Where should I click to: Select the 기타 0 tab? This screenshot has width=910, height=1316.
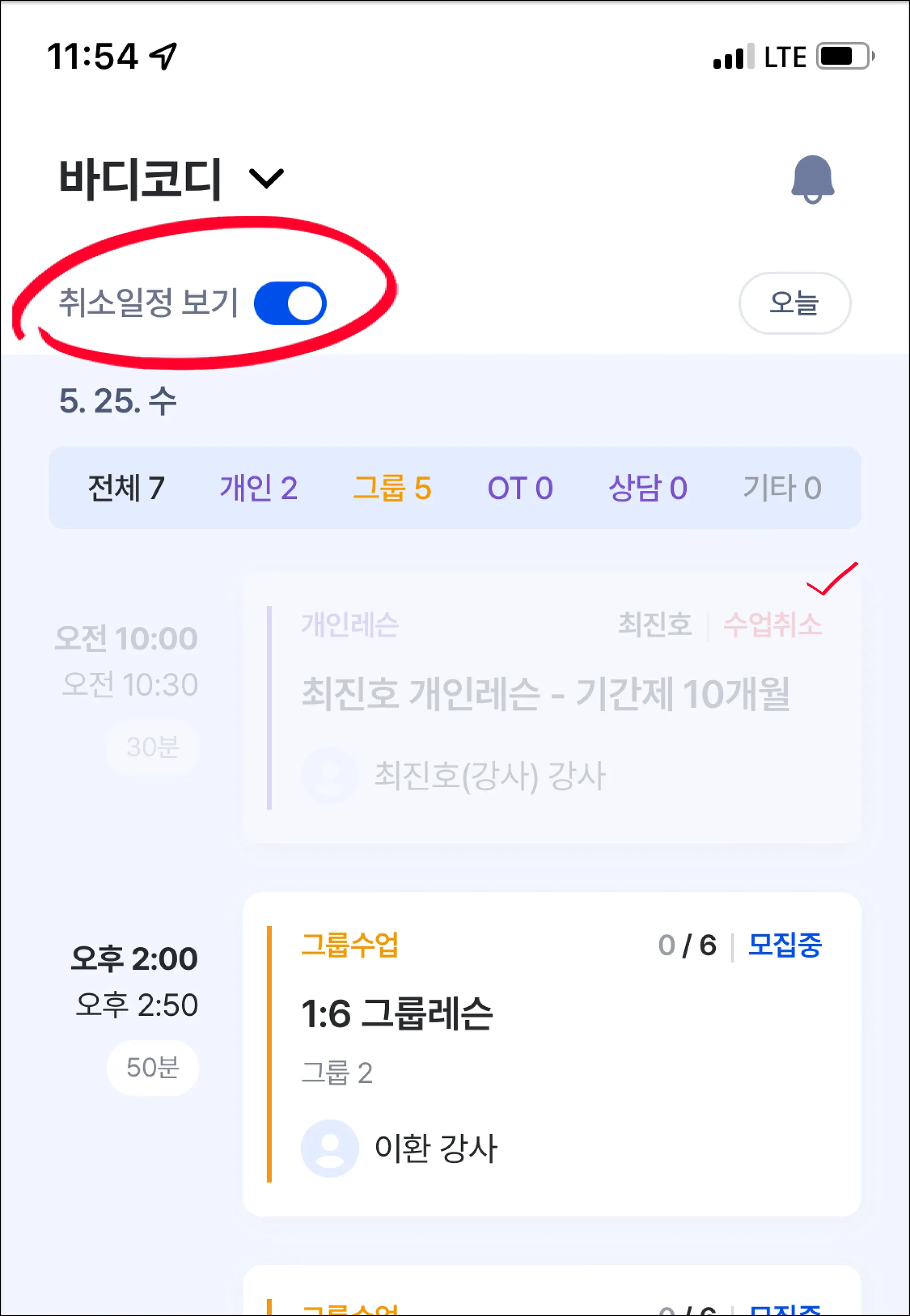[782, 488]
